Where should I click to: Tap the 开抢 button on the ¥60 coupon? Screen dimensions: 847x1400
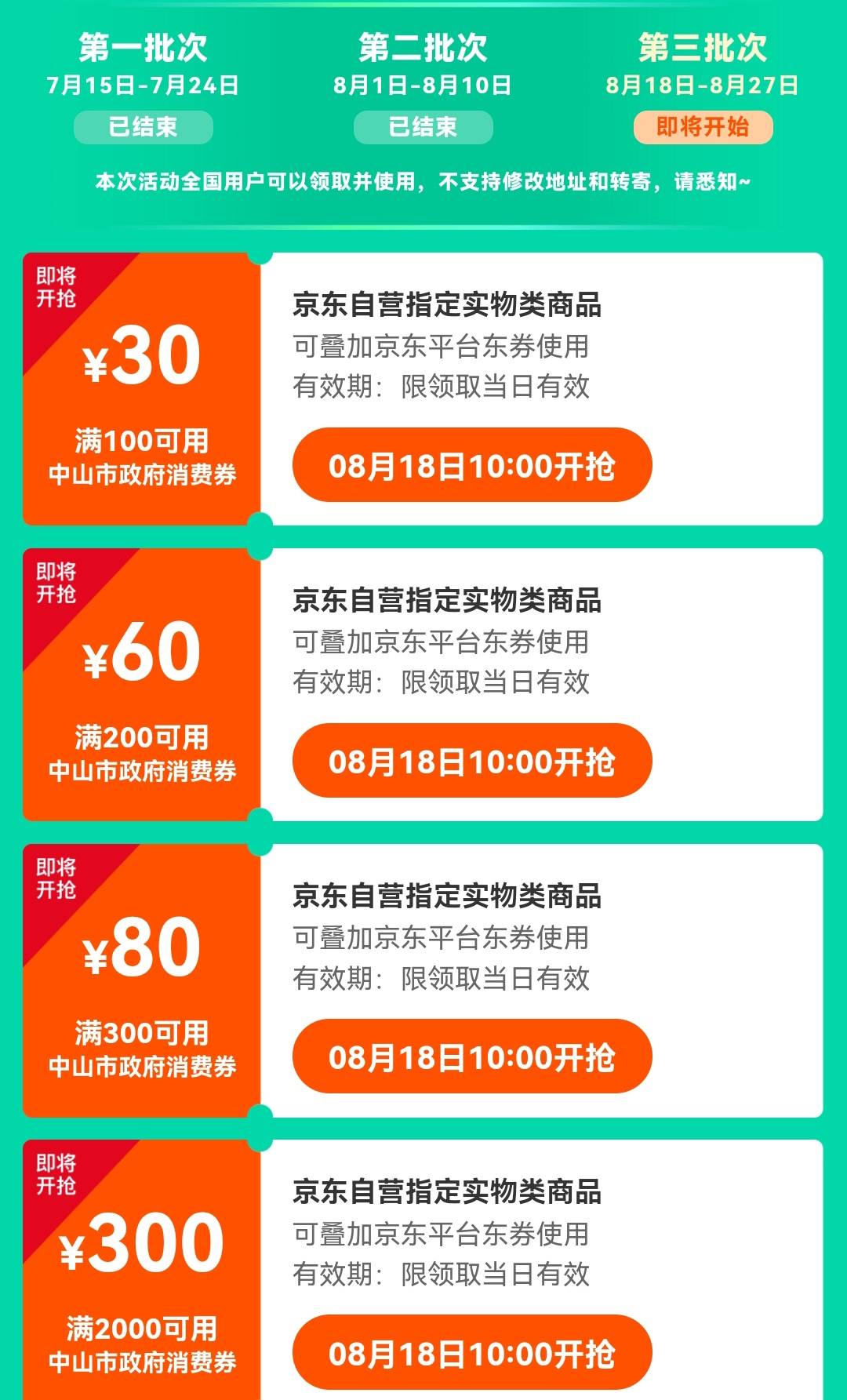pyautogui.click(x=472, y=760)
